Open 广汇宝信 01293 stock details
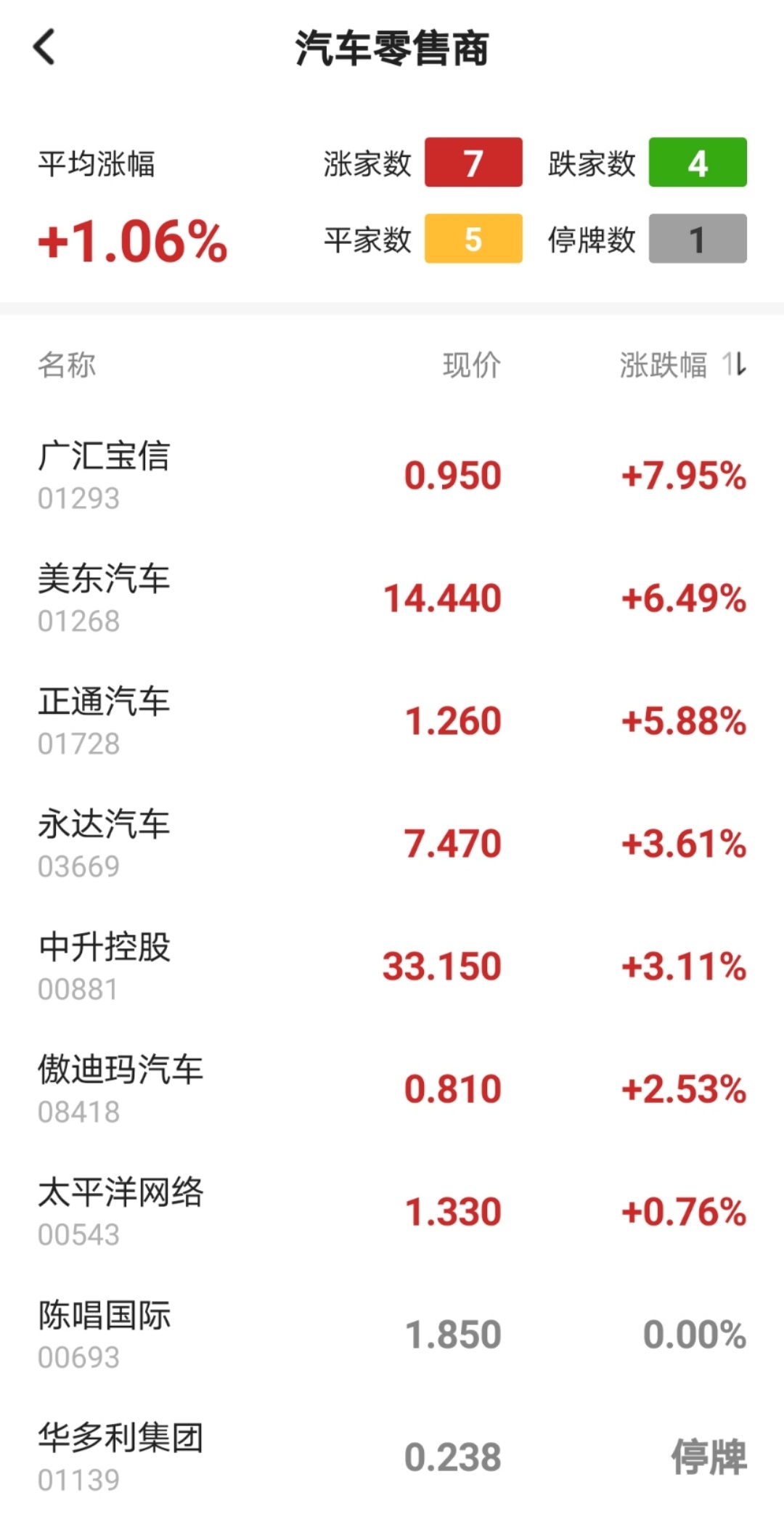Viewport: 784px width, 1514px height. (x=392, y=476)
